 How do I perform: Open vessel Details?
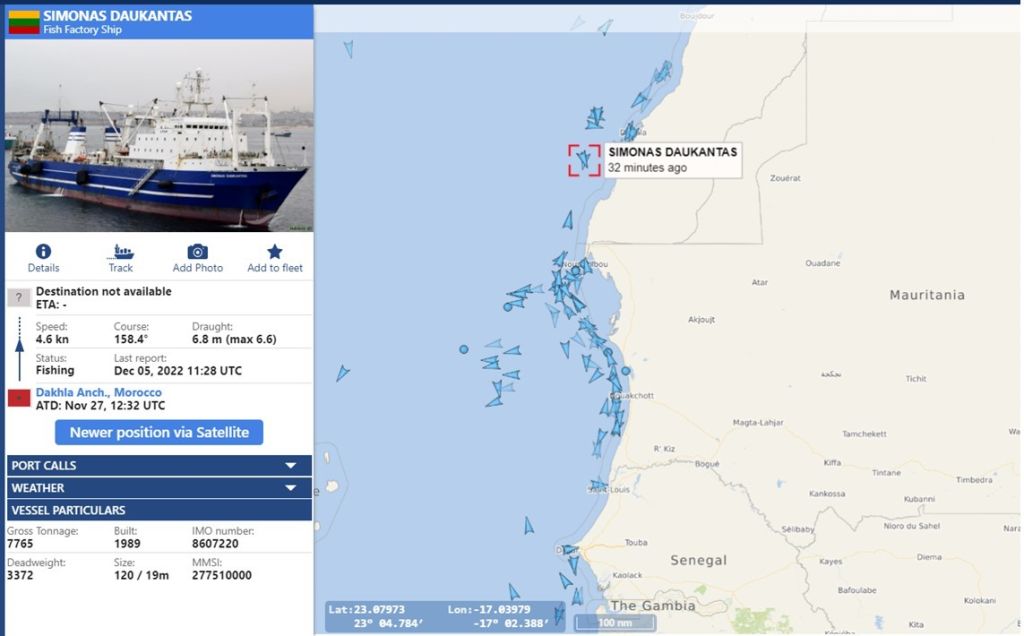click(x=43, y=257)
